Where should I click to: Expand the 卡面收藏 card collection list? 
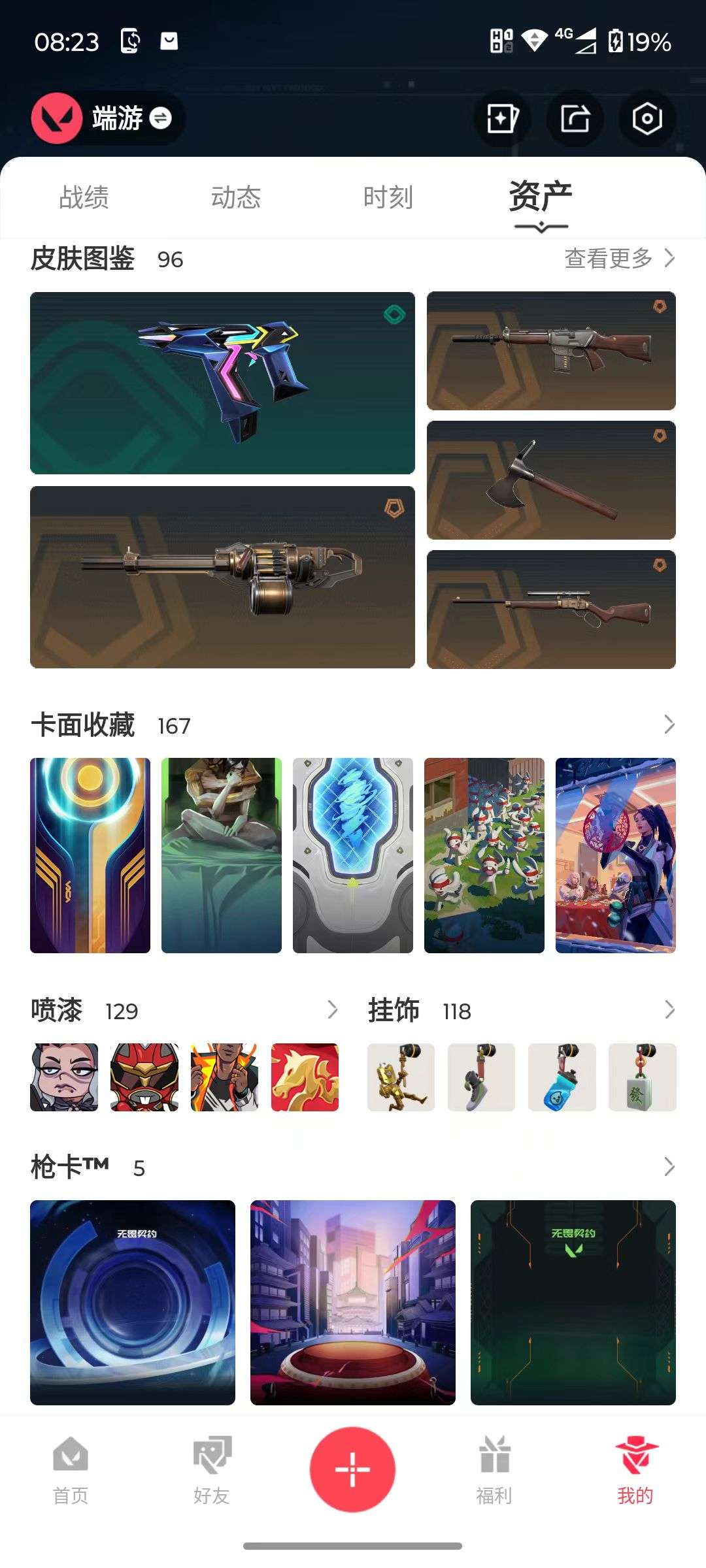click(668, 724)
